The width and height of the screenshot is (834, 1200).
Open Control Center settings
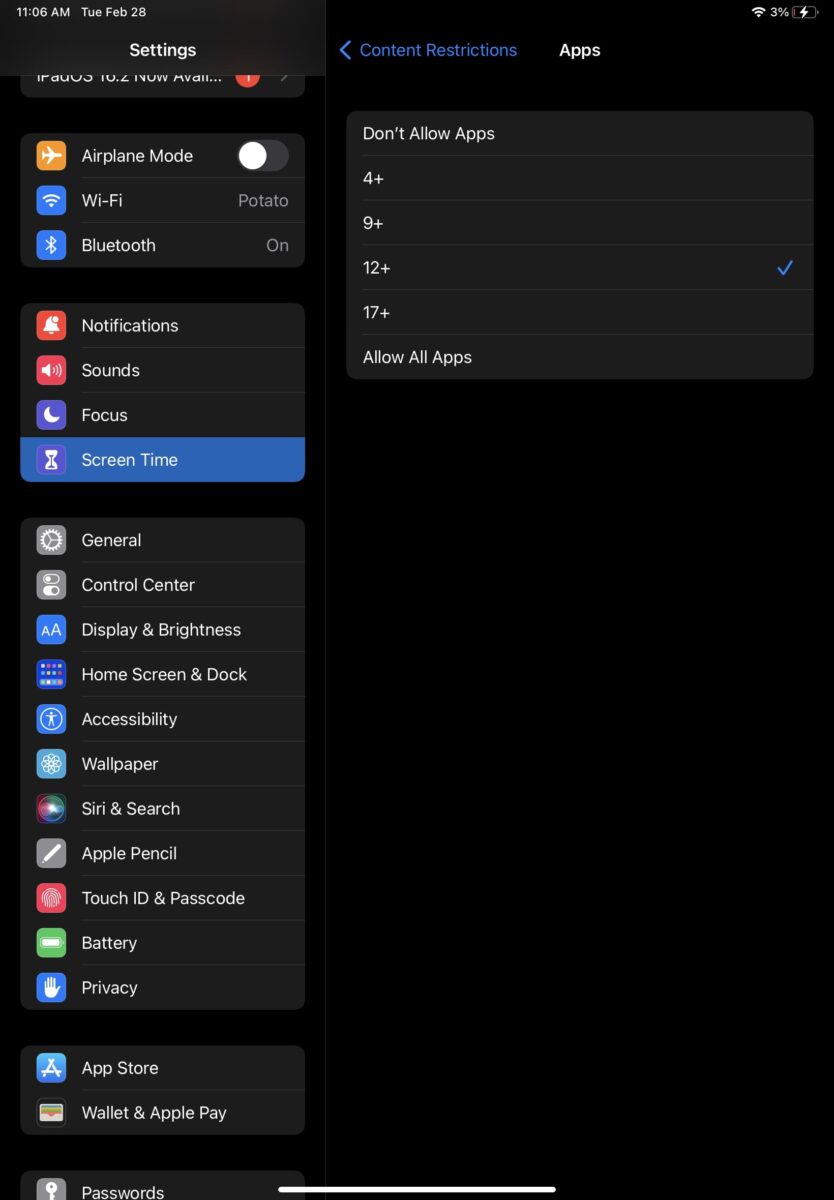click(x=162, y=585)
